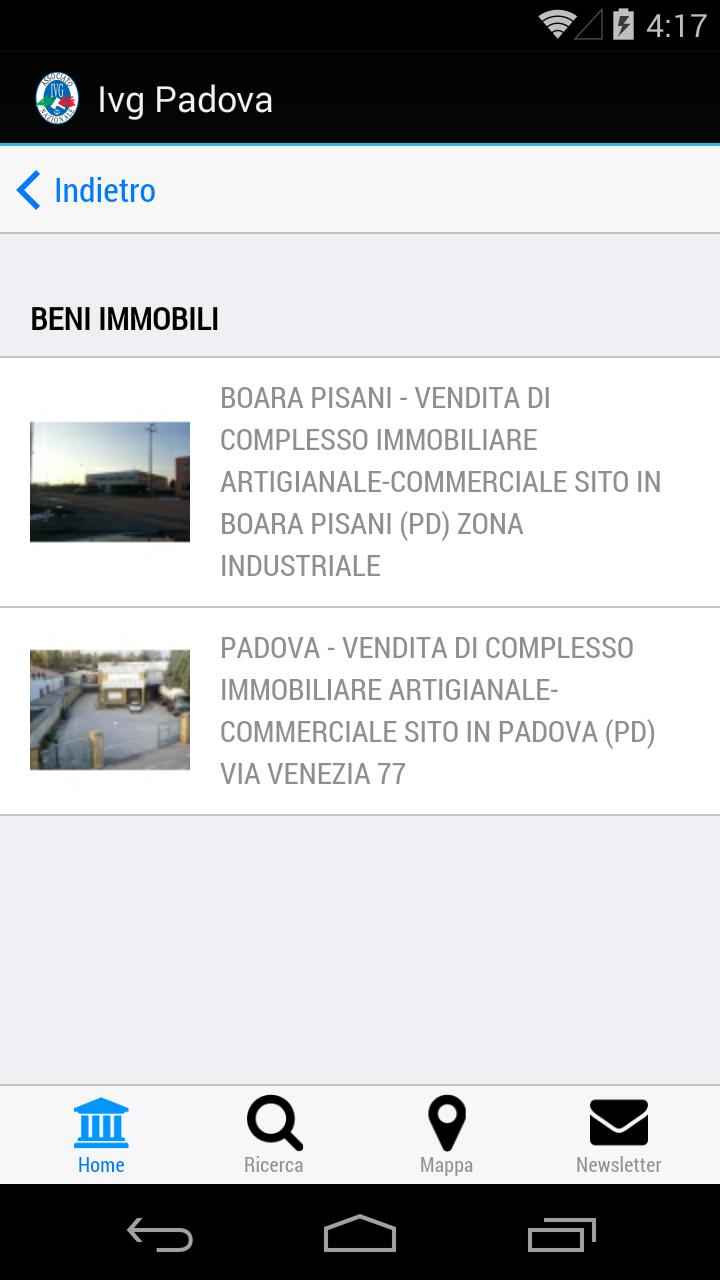Switch to the Ricerca tab
Viewport: 720px width, 1280px height.
273,1135
